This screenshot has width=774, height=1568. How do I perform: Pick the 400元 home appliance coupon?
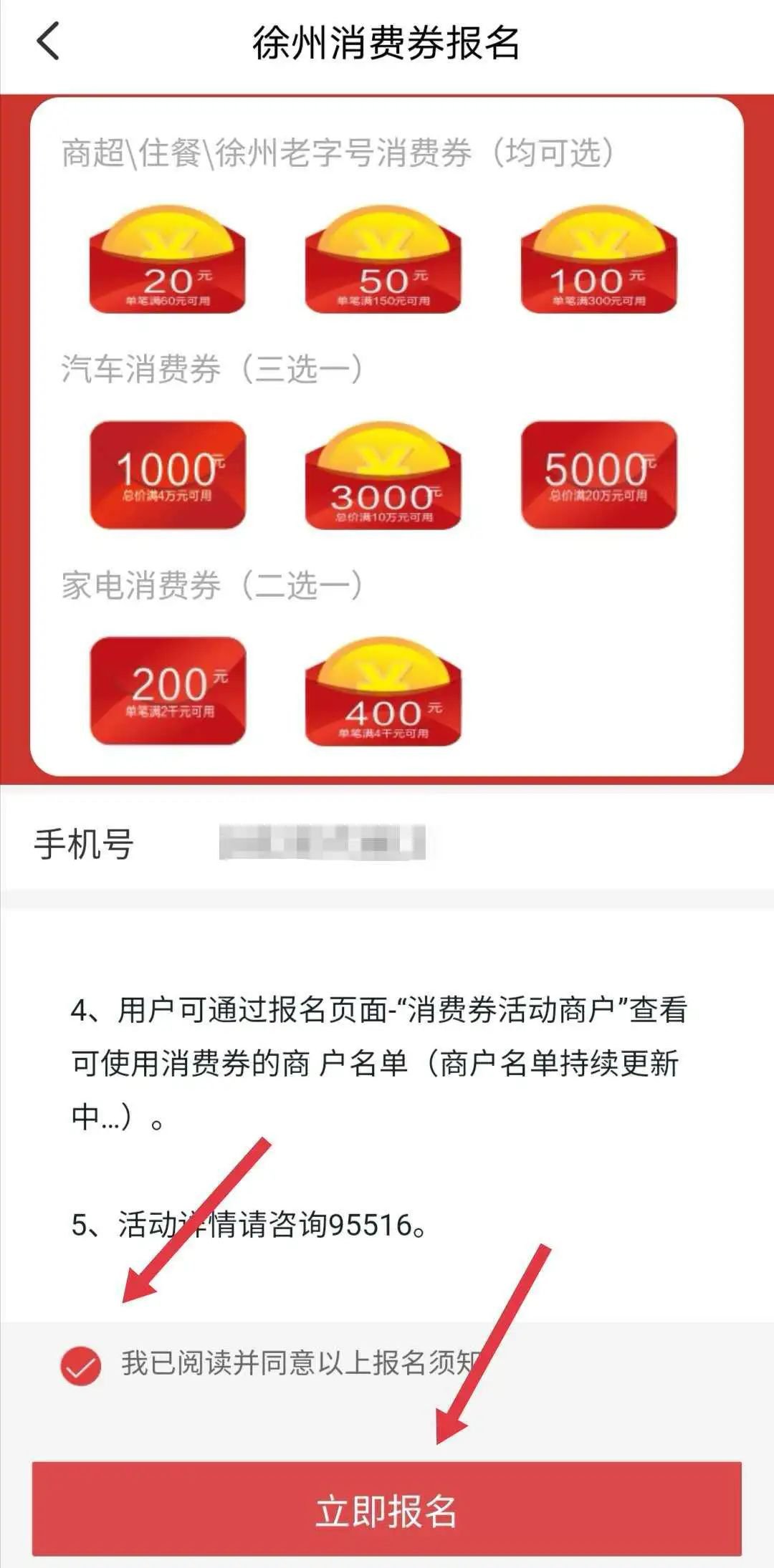point(383,693)
